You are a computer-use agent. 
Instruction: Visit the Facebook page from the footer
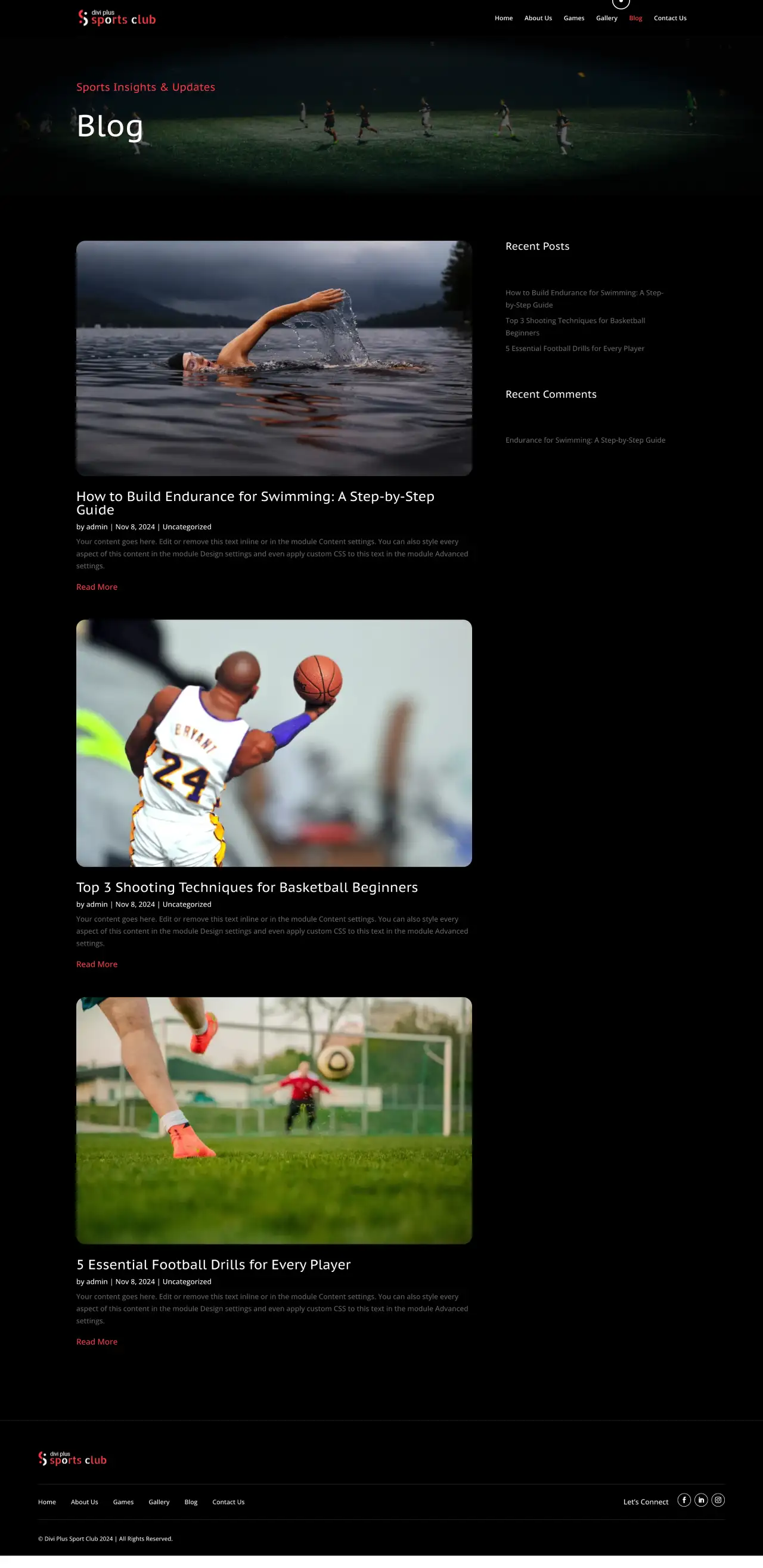click(684, 1500)
